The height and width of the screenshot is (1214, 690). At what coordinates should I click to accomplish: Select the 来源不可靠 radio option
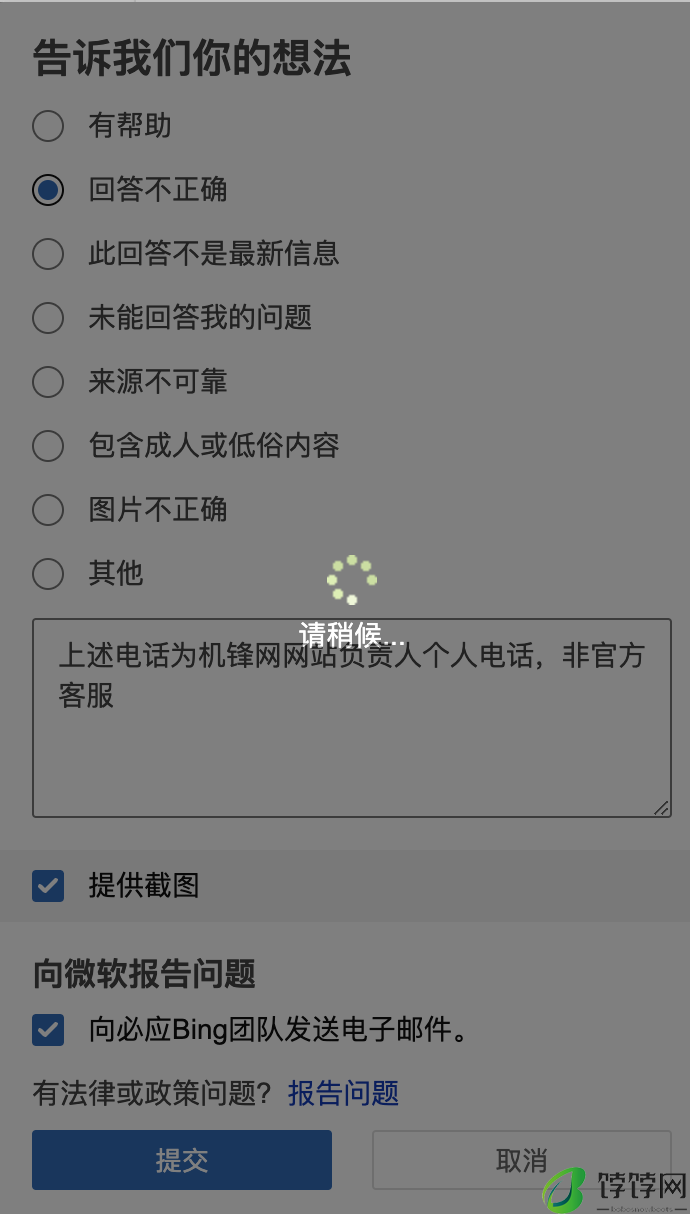[48, 382]
